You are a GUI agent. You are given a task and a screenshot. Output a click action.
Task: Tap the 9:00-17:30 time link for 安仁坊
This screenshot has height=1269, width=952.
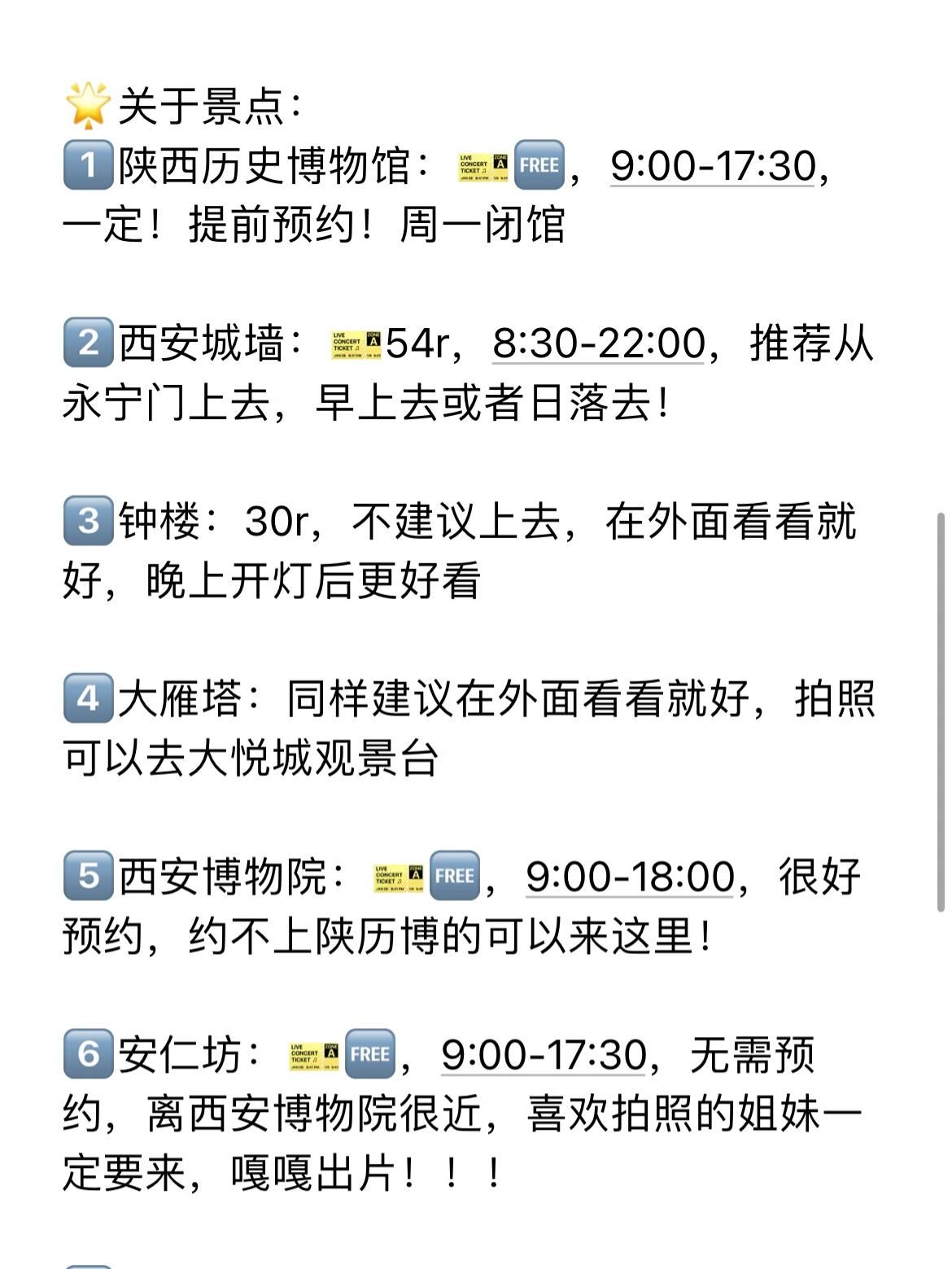pyautogui.click(x=544, y=1054)
